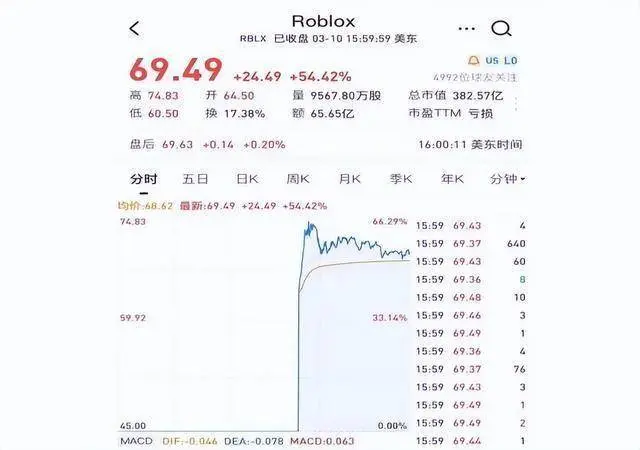Go back using the top-left arrow

(134, 29)
